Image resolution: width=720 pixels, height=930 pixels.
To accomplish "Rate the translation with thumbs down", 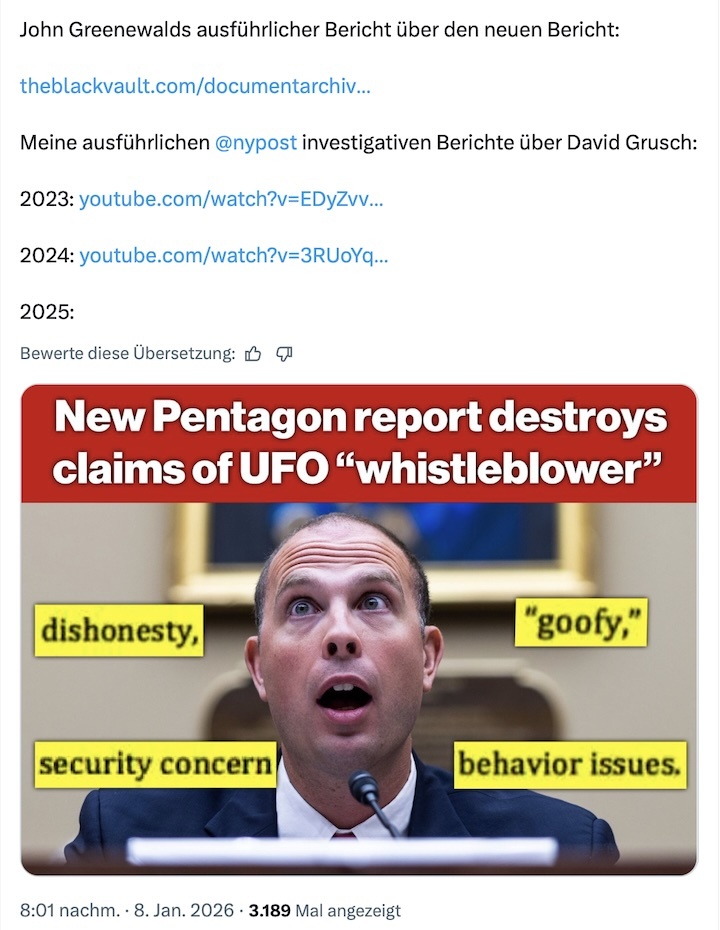I will tap(284, 353).
